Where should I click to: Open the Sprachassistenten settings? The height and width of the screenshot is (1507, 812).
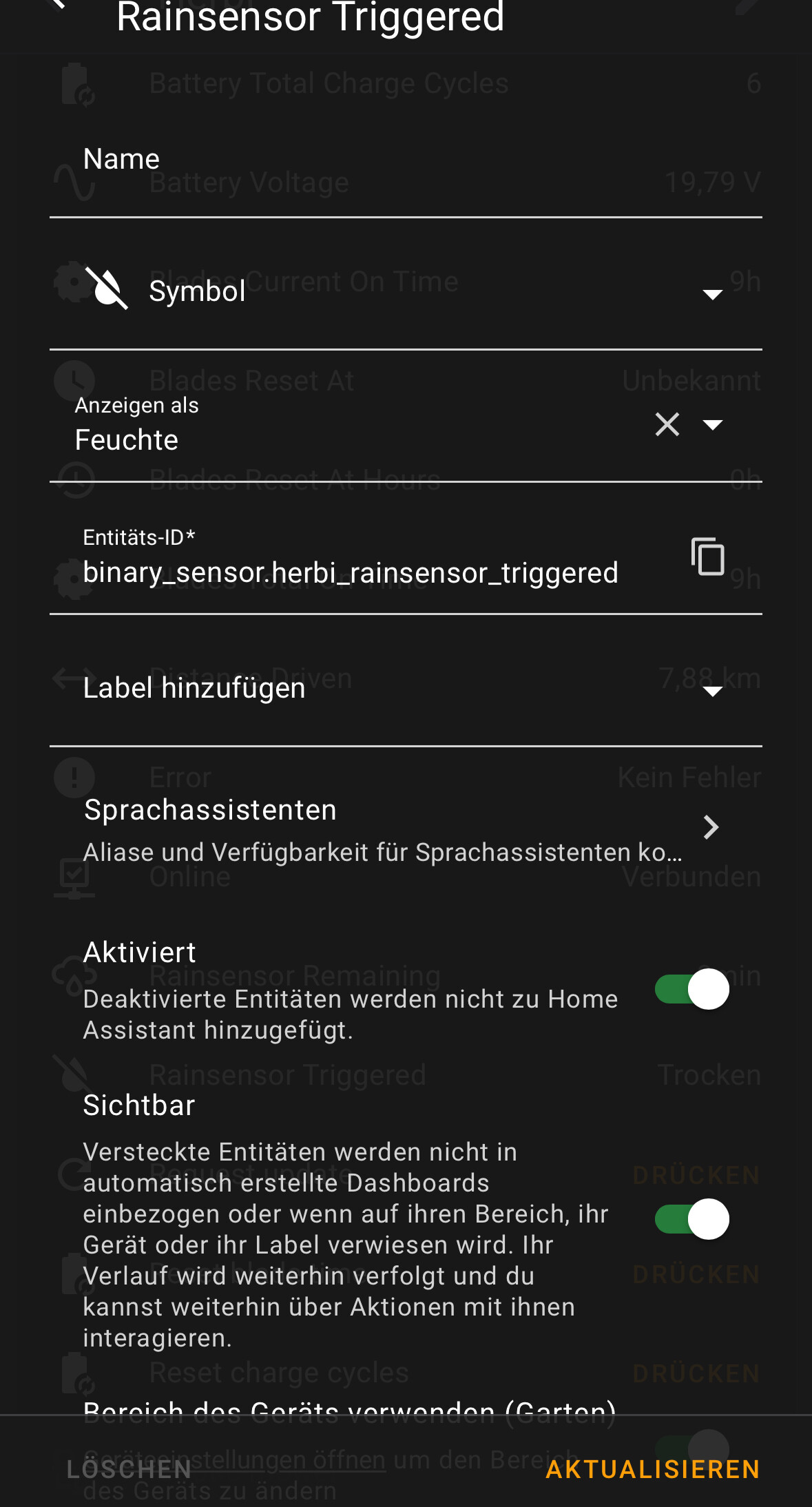pyautogui.click(x=406, y=830)
